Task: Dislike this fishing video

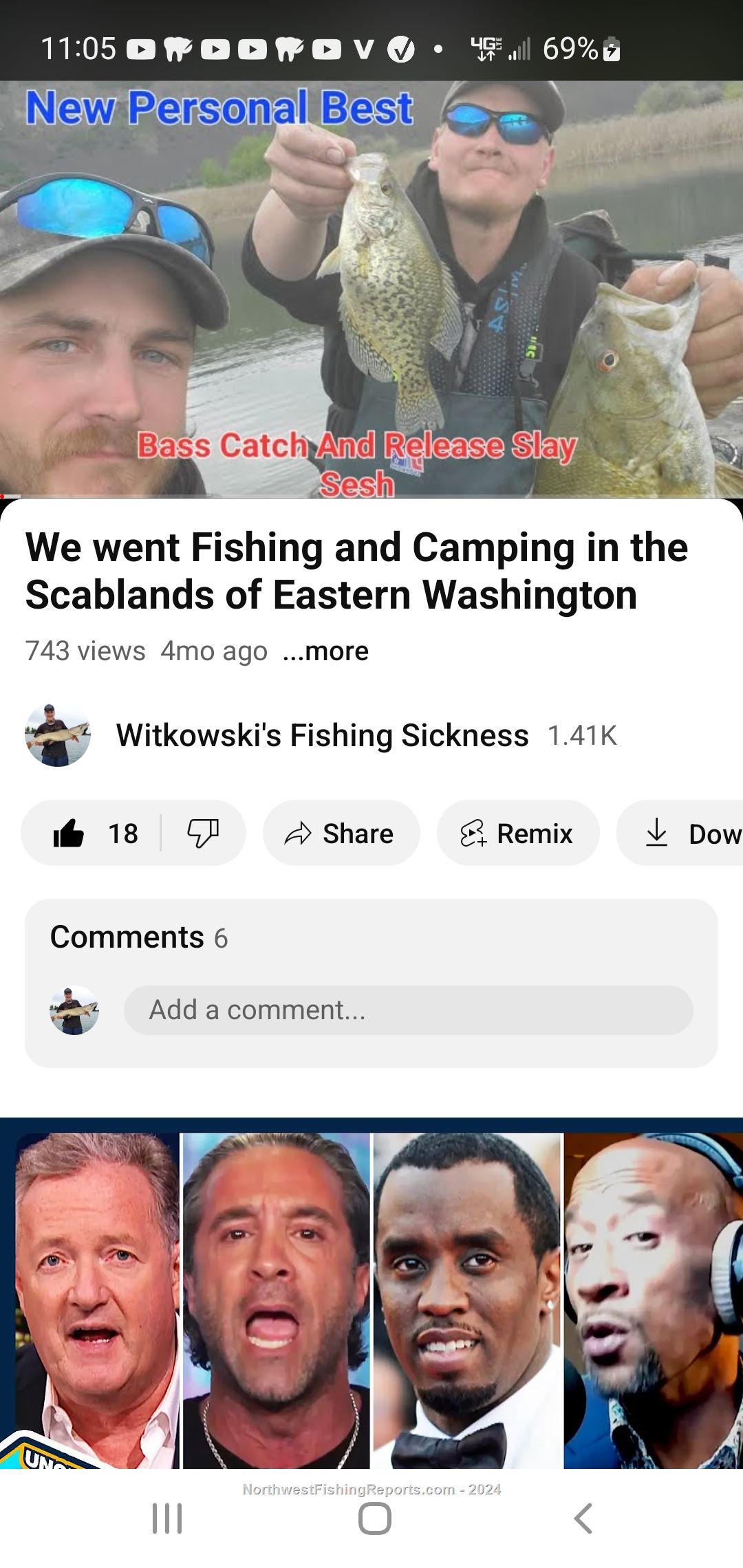Action: pyautogui.click(x=203, y=833)
